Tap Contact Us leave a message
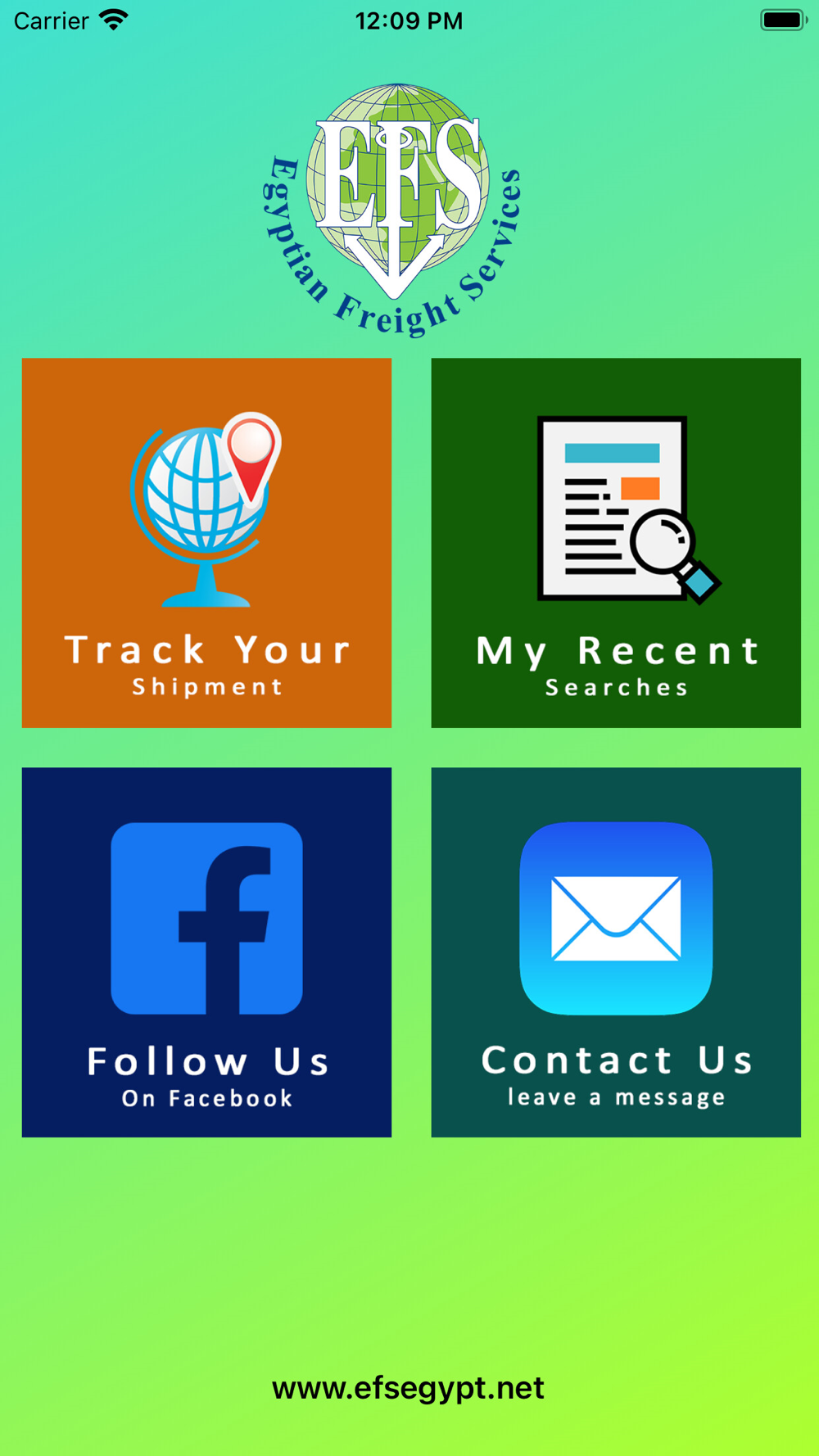 click(616, 952)
